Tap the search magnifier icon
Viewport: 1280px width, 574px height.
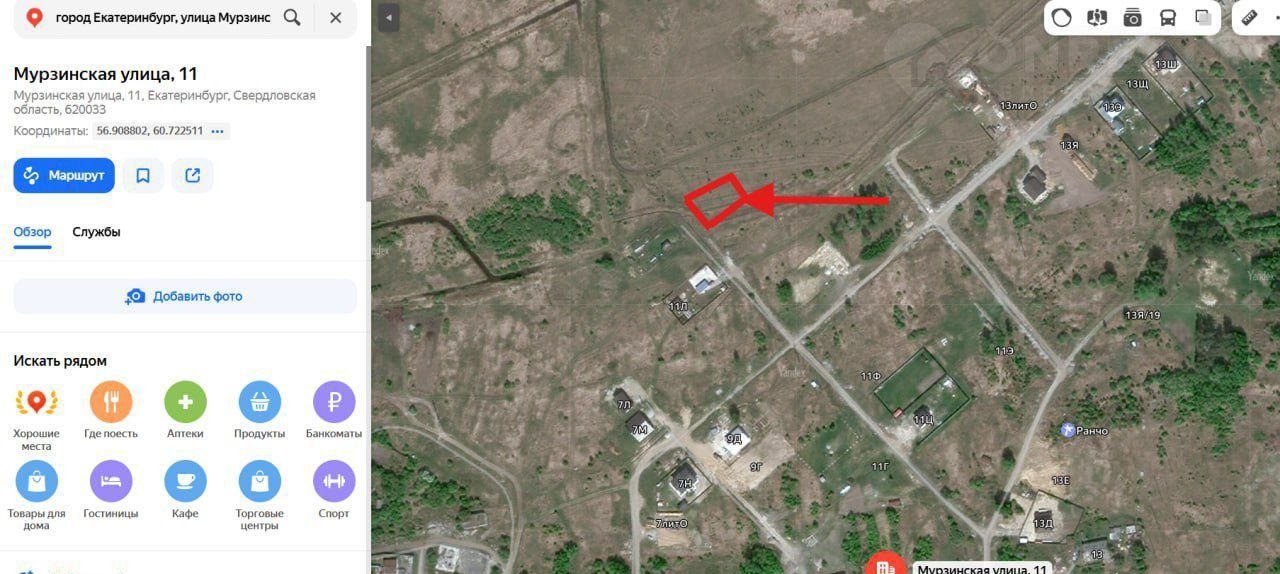click(x=292, y=18)
